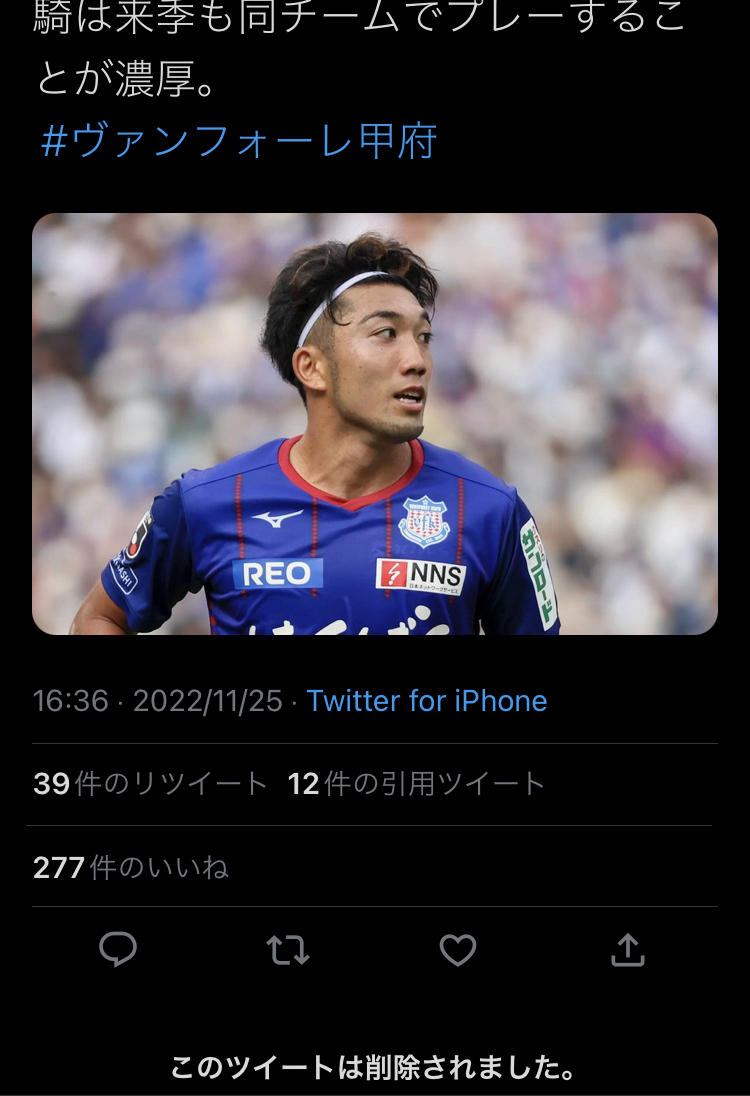Reply to this tweet

pyautogui.click(x=118, y=949)
